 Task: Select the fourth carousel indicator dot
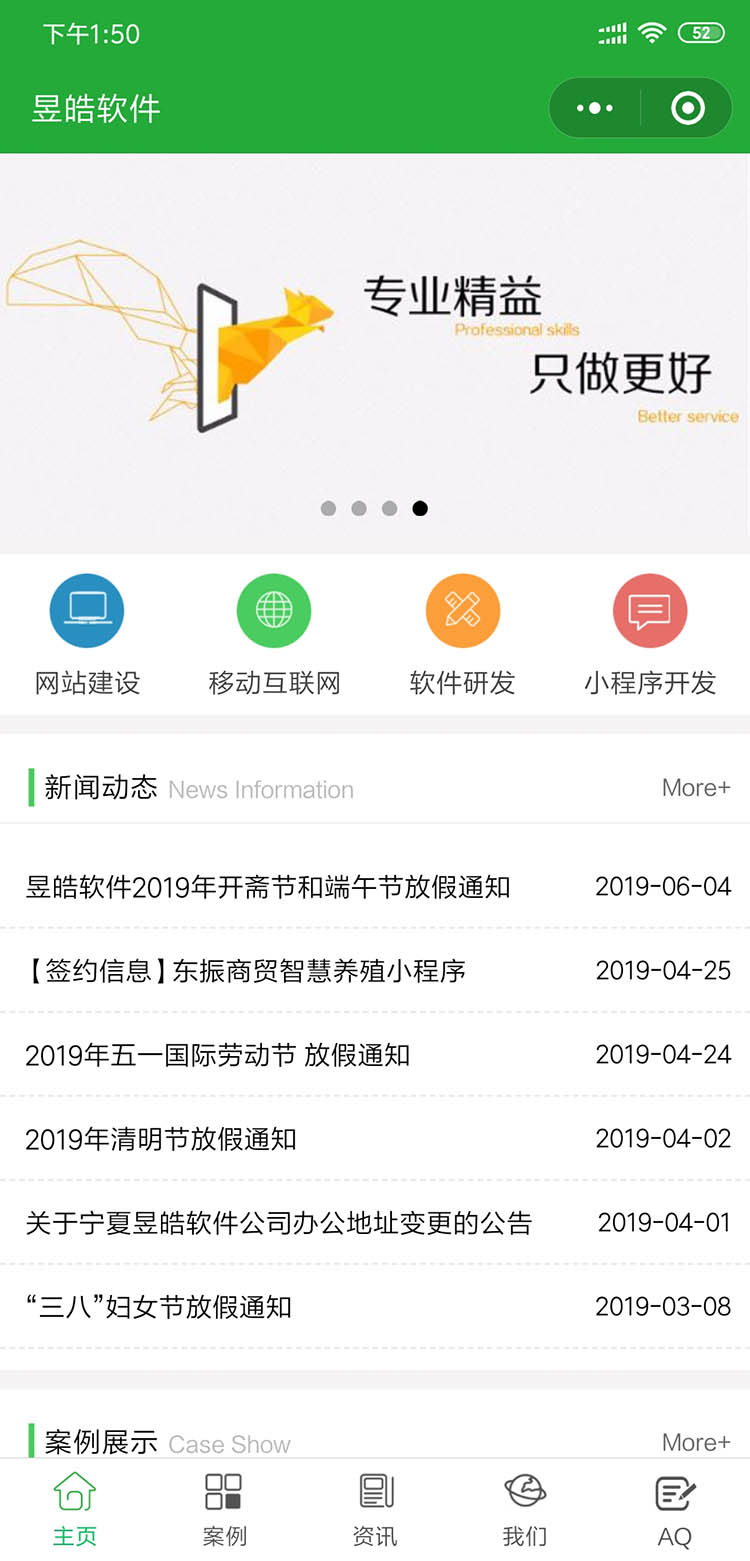coord(420,508)
